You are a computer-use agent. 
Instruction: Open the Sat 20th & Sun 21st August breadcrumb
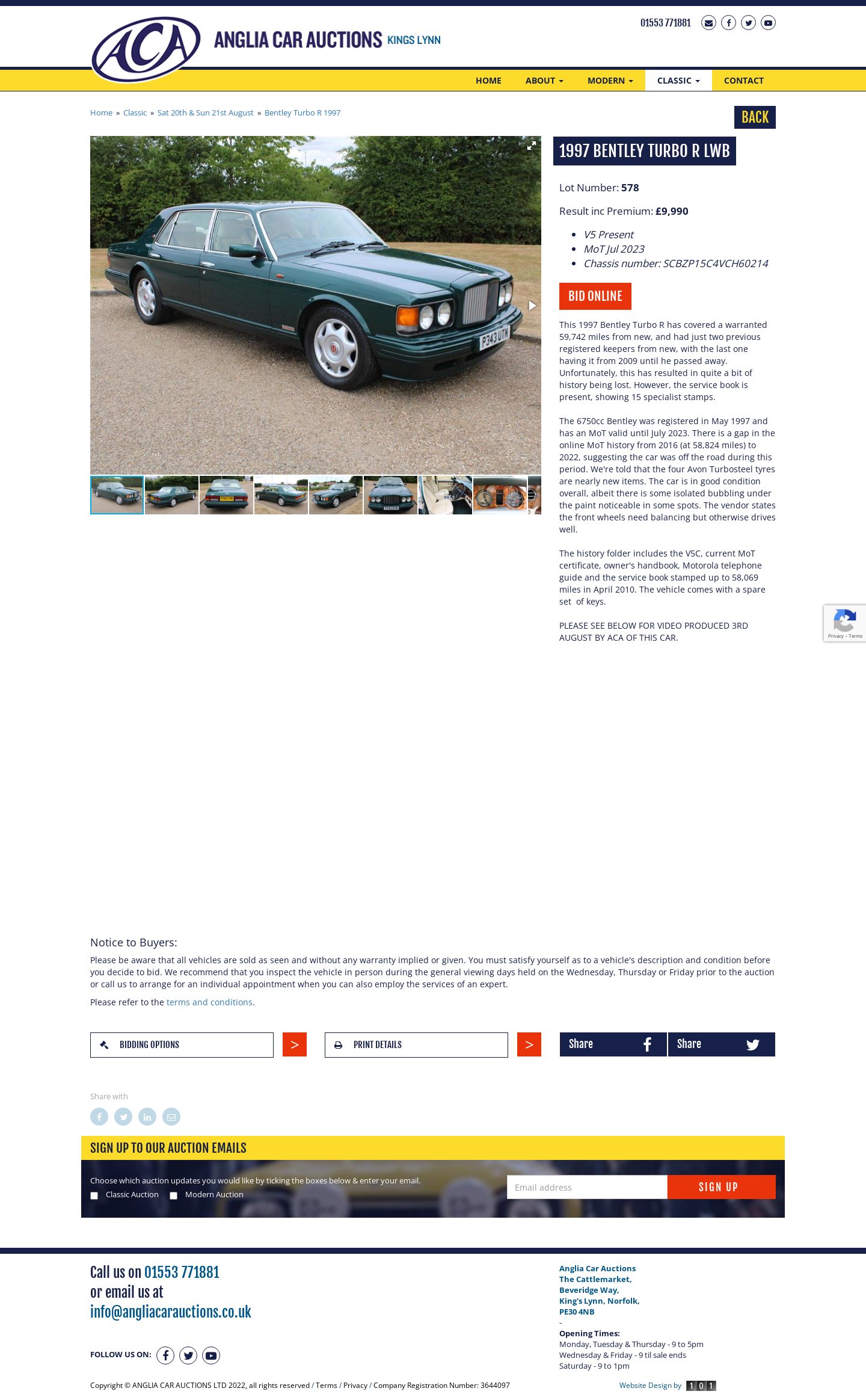tap(206, 113)
